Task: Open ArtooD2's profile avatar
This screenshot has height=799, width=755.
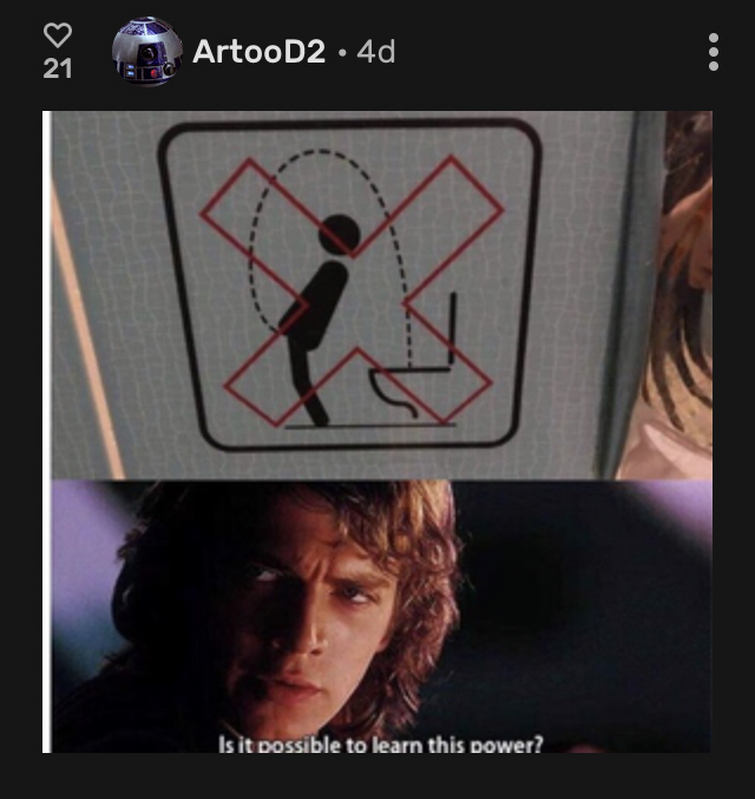Action: (146, 52)
